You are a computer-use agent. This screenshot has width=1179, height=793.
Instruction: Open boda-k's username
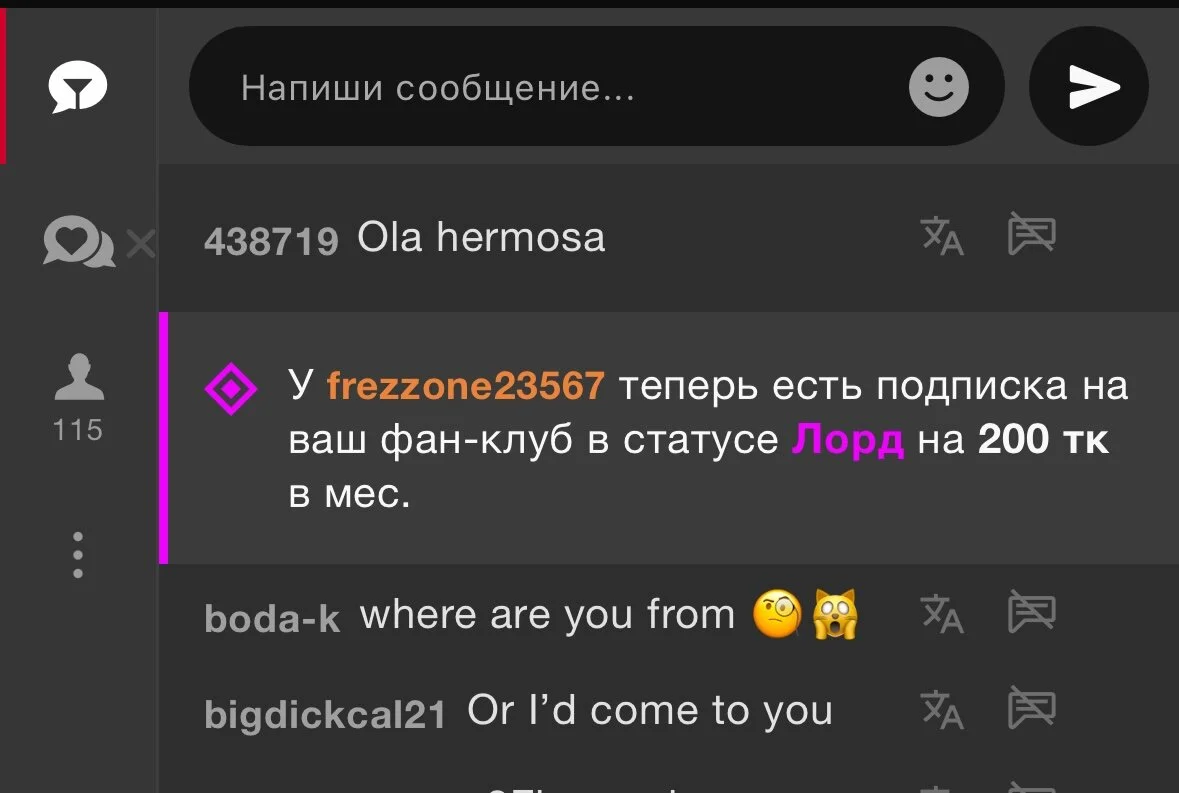pos(272,619)
